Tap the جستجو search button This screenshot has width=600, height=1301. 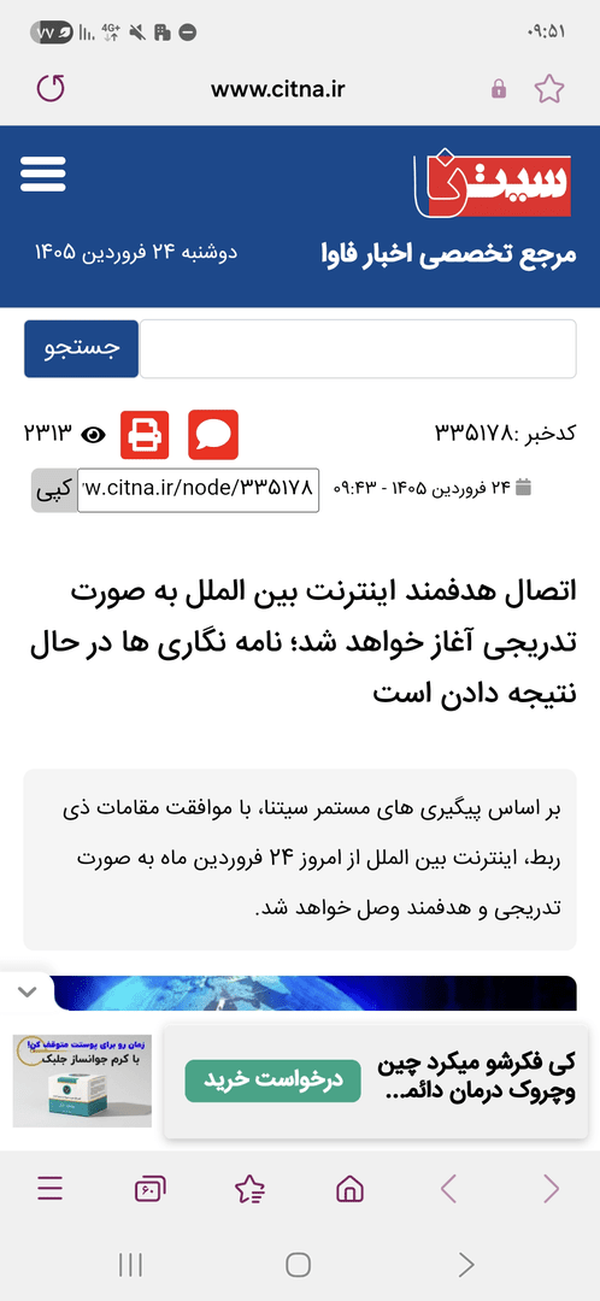pyautogui.click(x=81, y=349)
